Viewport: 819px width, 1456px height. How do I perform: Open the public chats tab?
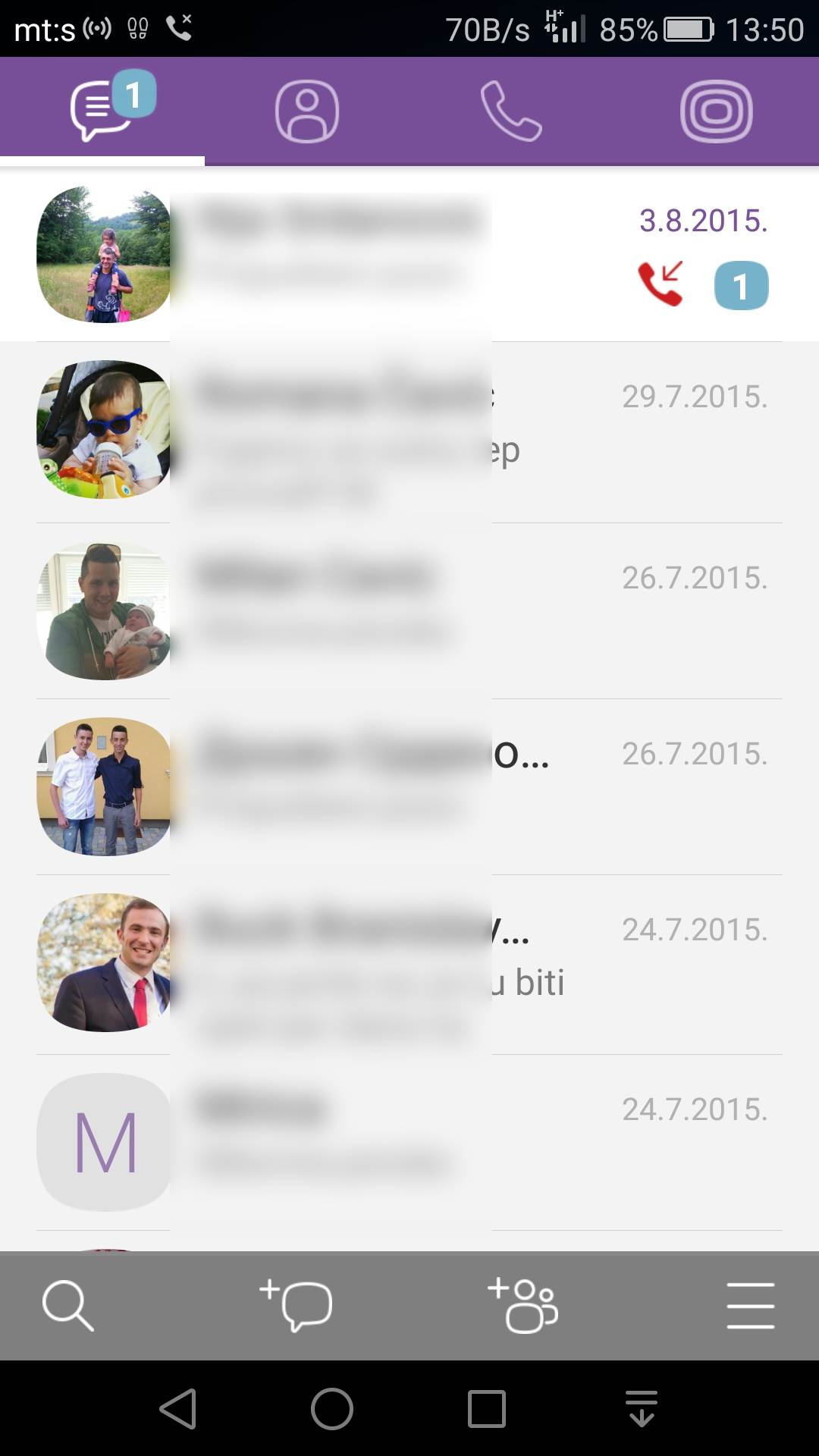click(716, 112)
